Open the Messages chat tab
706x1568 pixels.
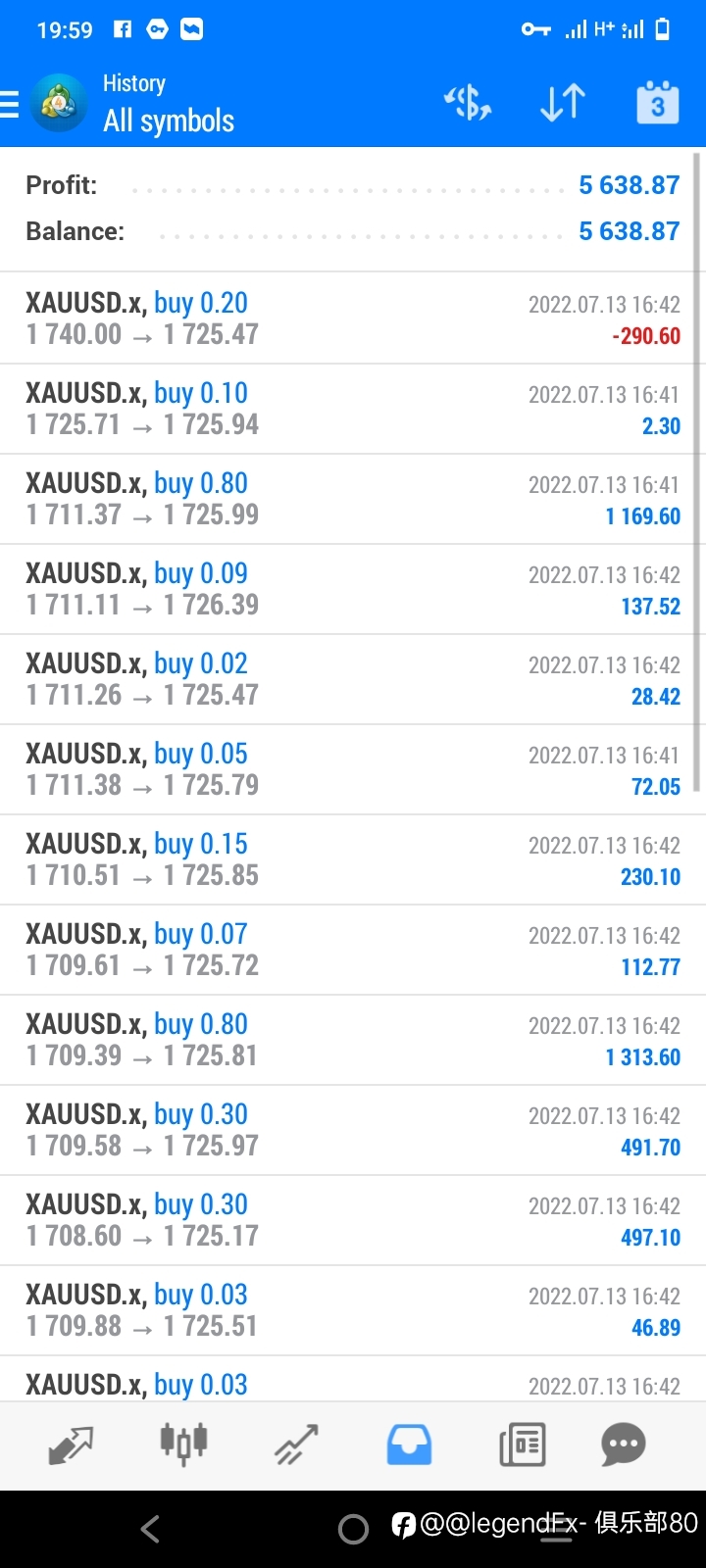(x=624, y=1445)
